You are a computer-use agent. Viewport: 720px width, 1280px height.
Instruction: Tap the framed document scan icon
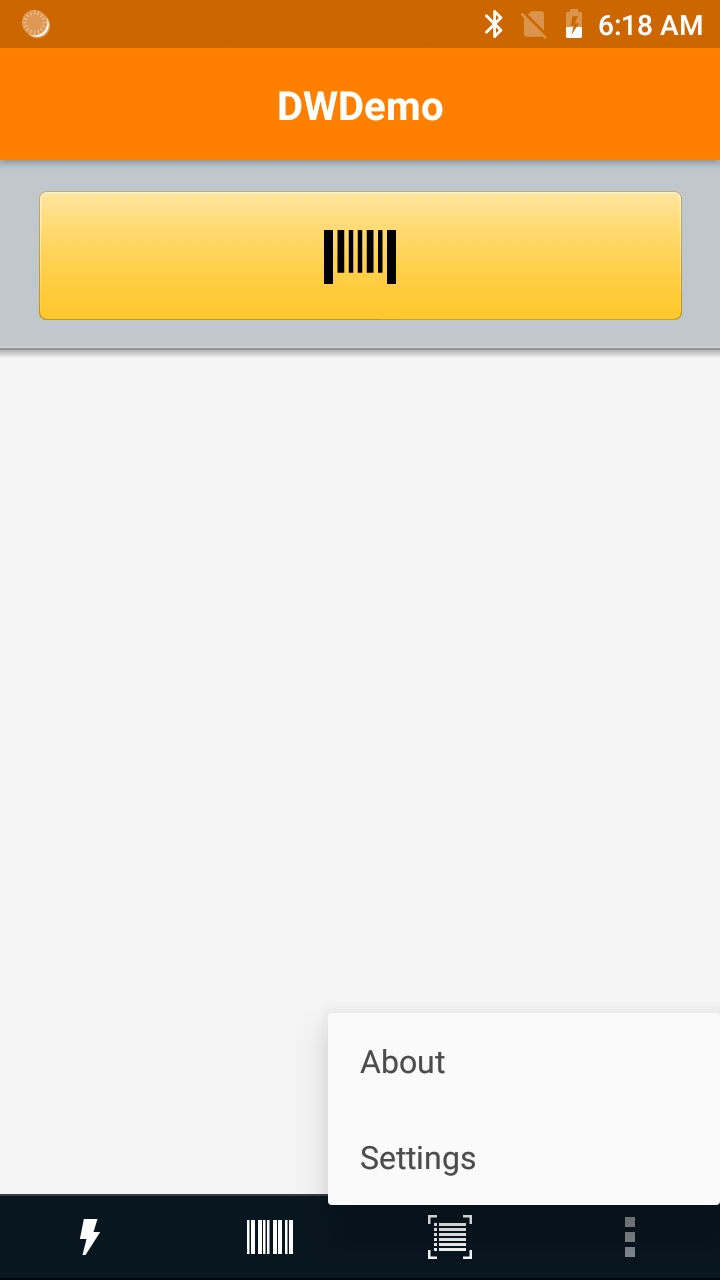(450, 1237)
